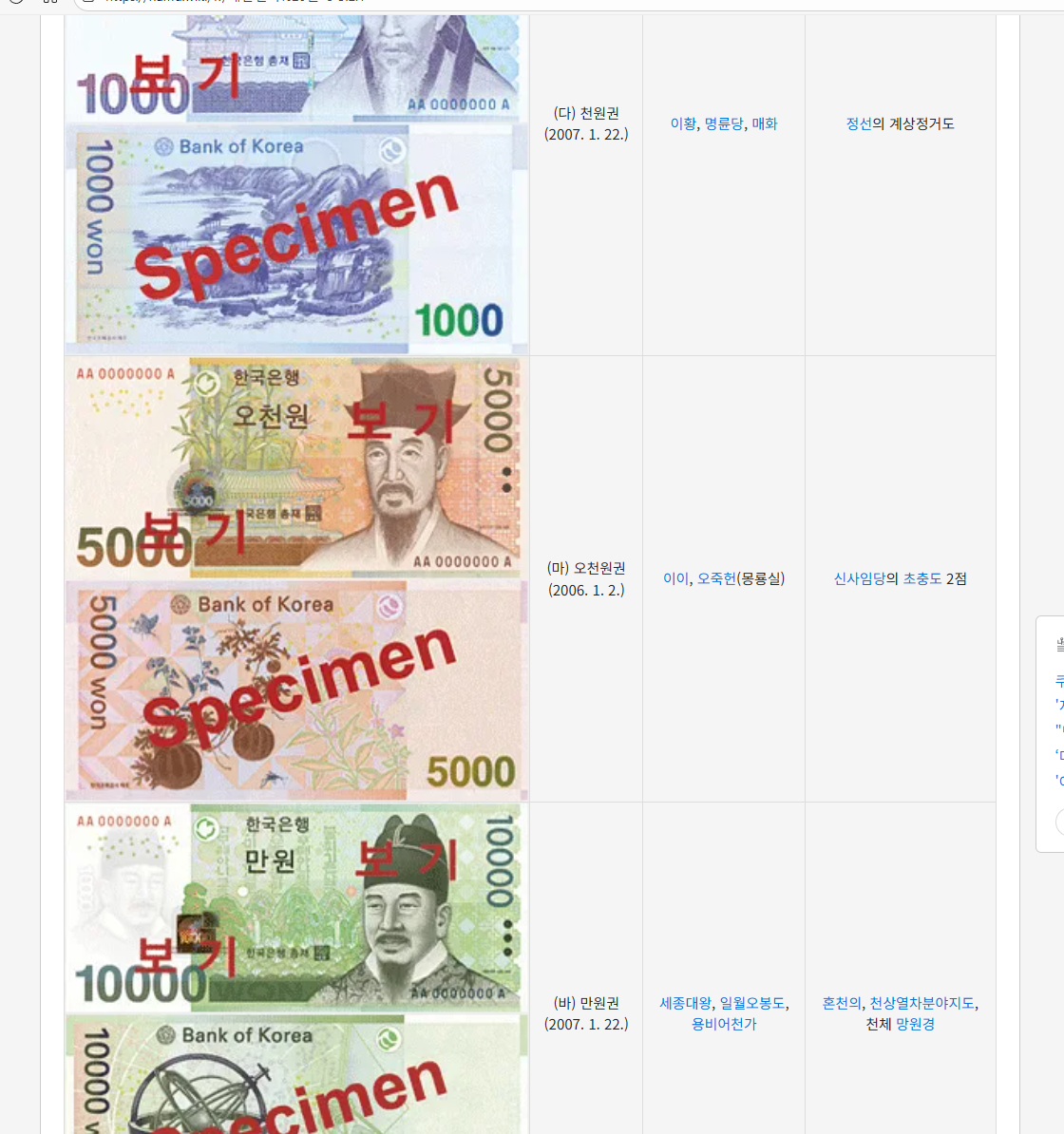Open the 이황 link
The height and width of the screenshot is (1134, 1064).
[683, 123]
